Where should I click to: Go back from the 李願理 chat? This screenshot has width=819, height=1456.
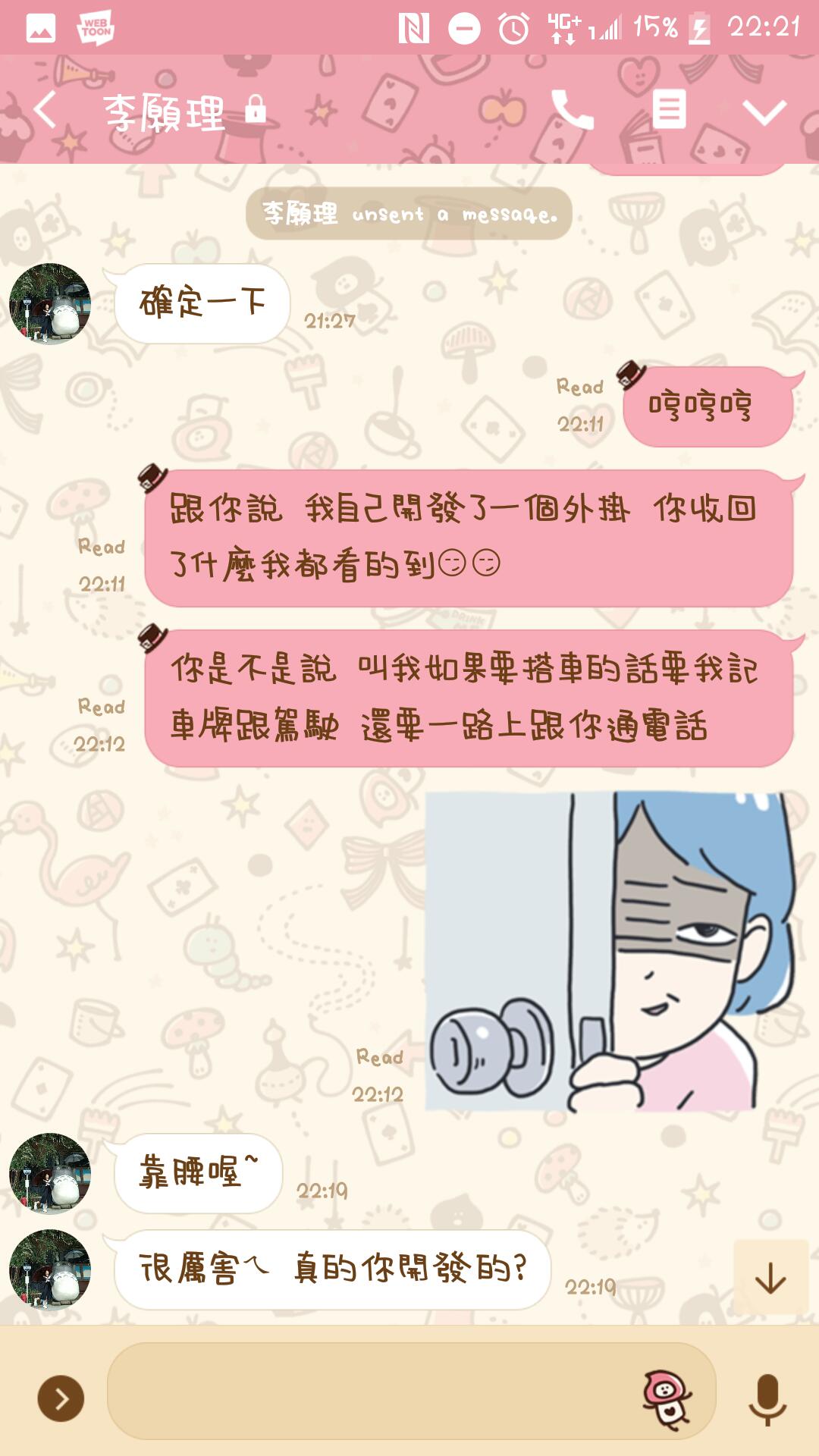[x=45, y=110]
